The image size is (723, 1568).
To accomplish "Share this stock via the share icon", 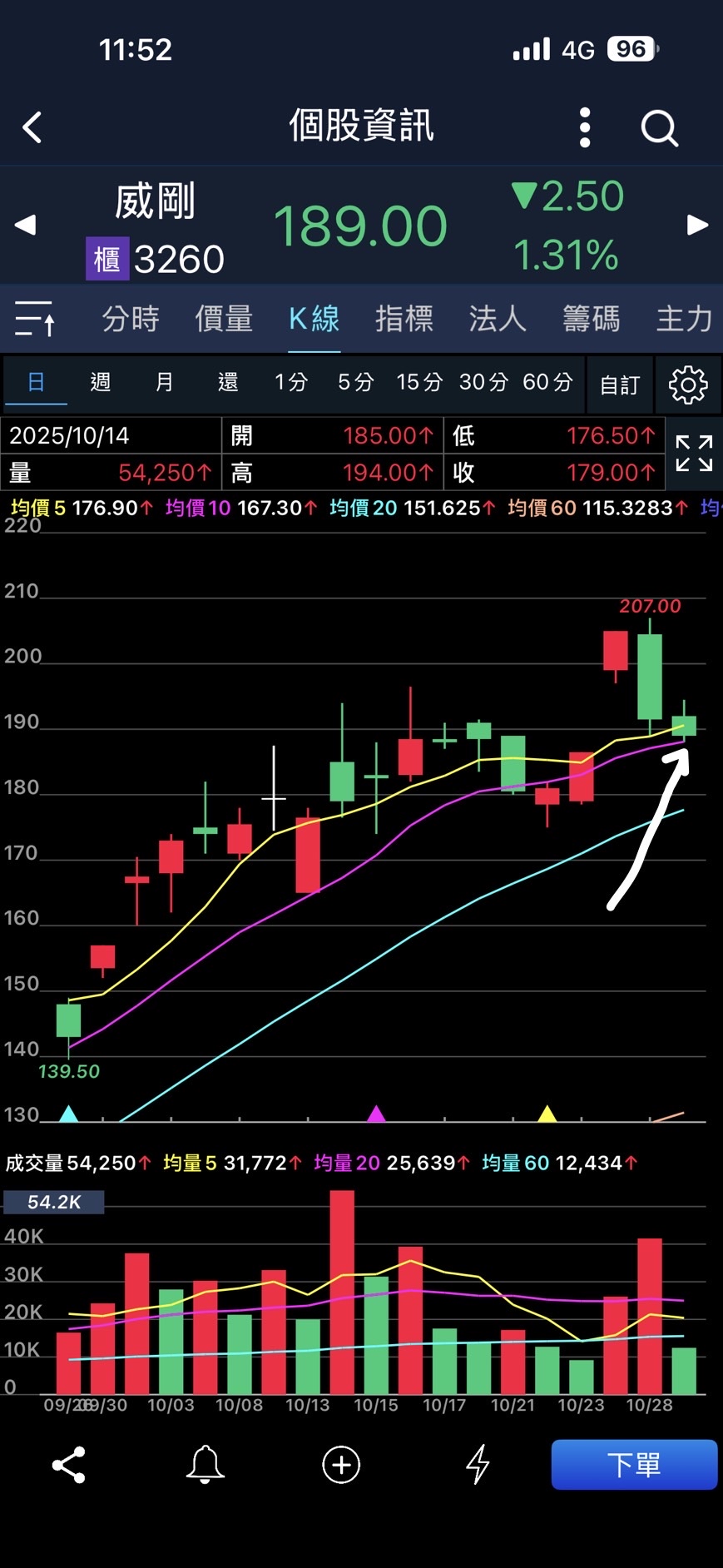I will [69, 1465].
